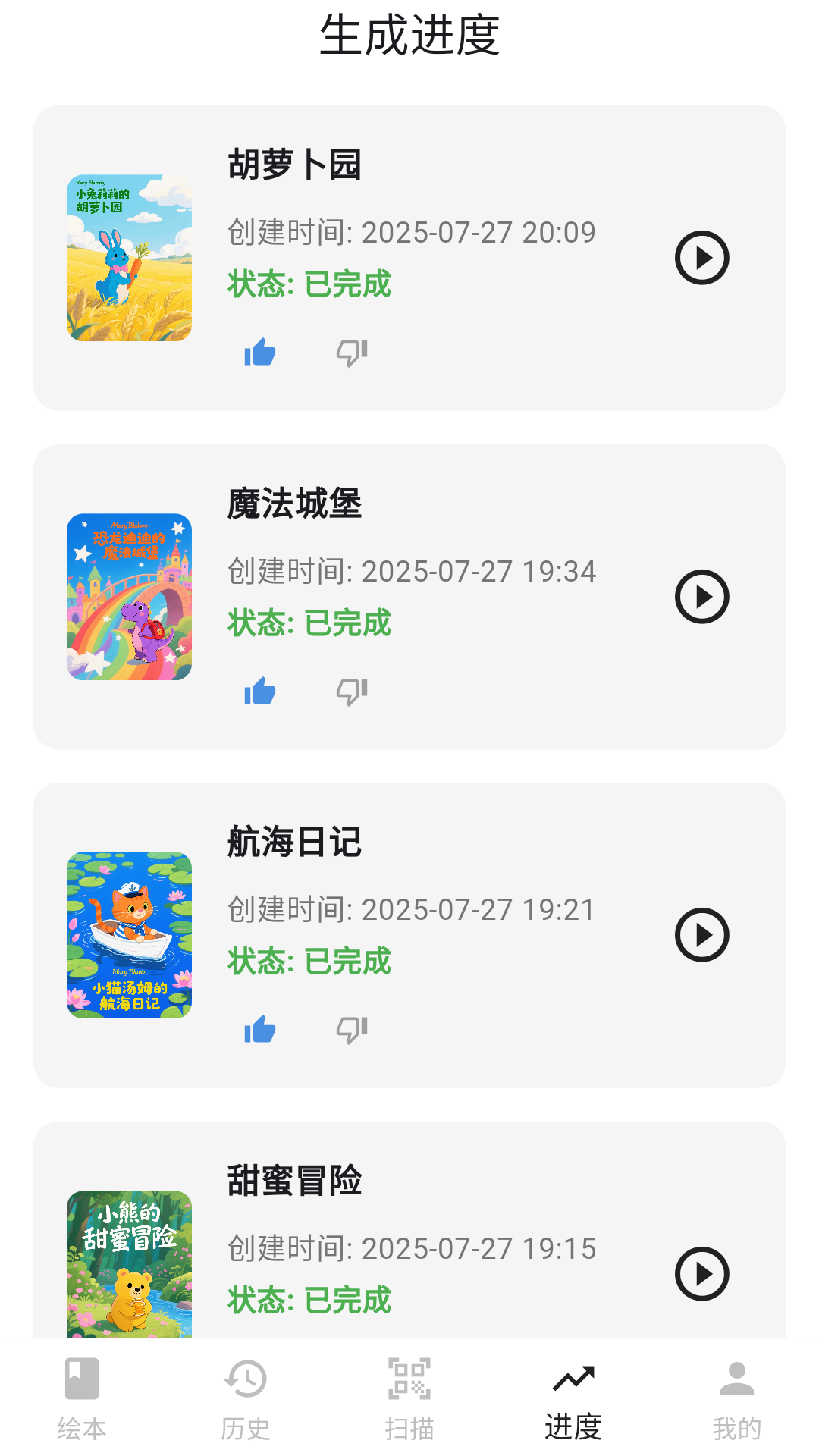
Task: Play the 胡萝卜园 storybook
Action: point(701,258)
